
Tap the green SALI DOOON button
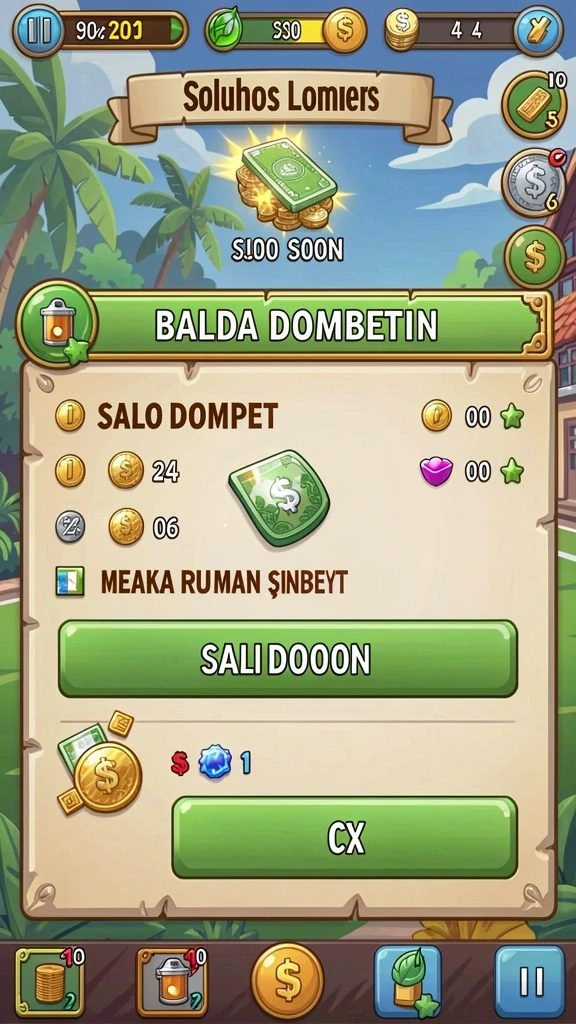(x=287, y=659)
